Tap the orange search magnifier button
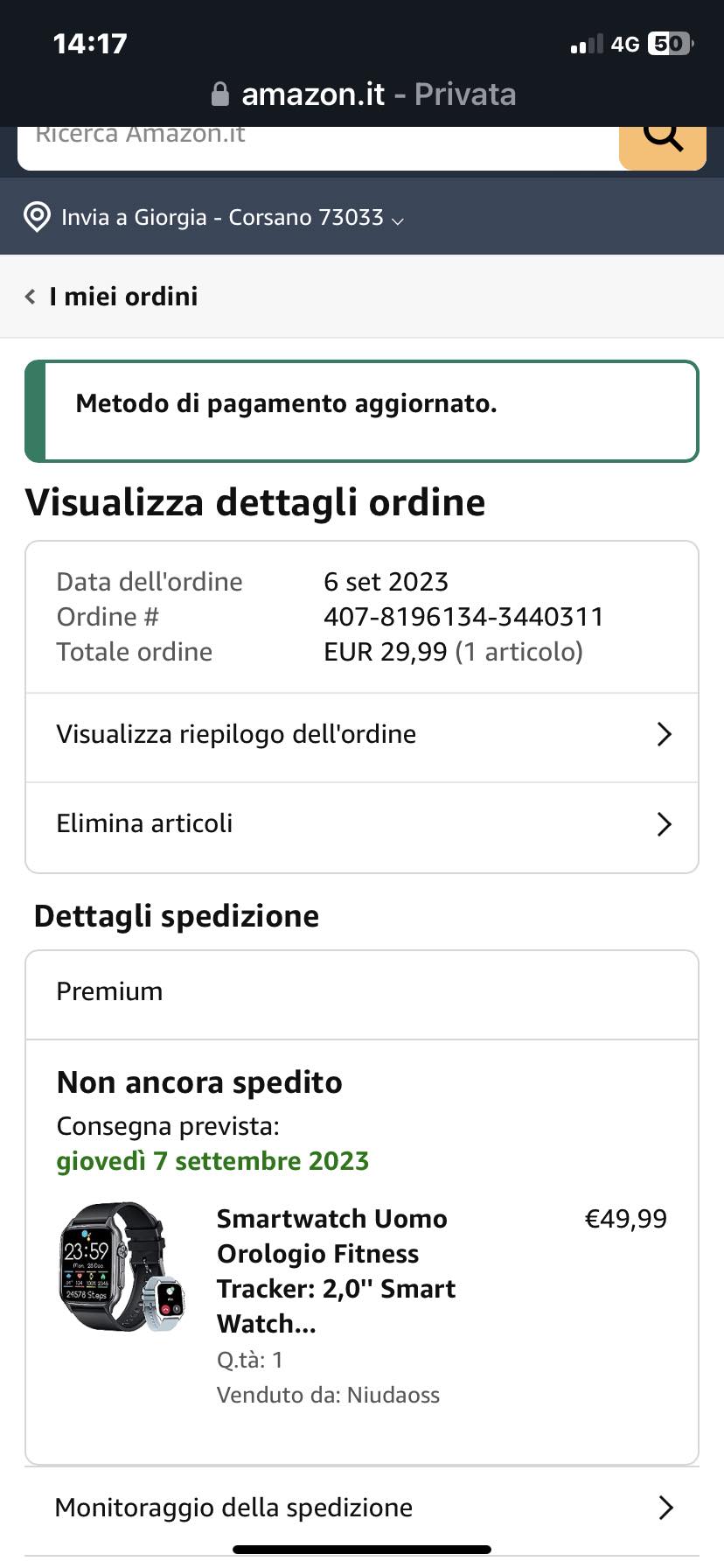The image size is (724, 1568). click(663, 147)
